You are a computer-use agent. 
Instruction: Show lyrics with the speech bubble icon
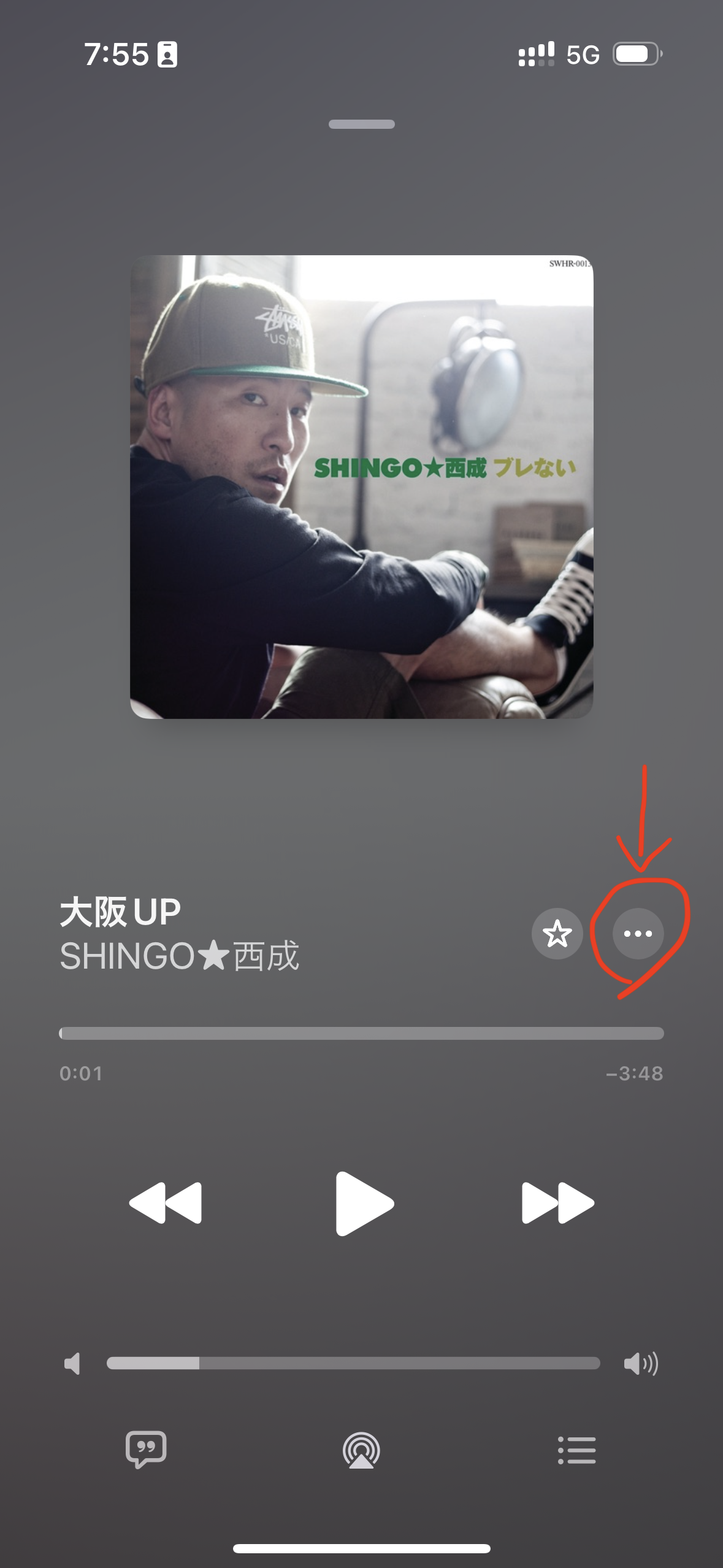(146, 1449)
